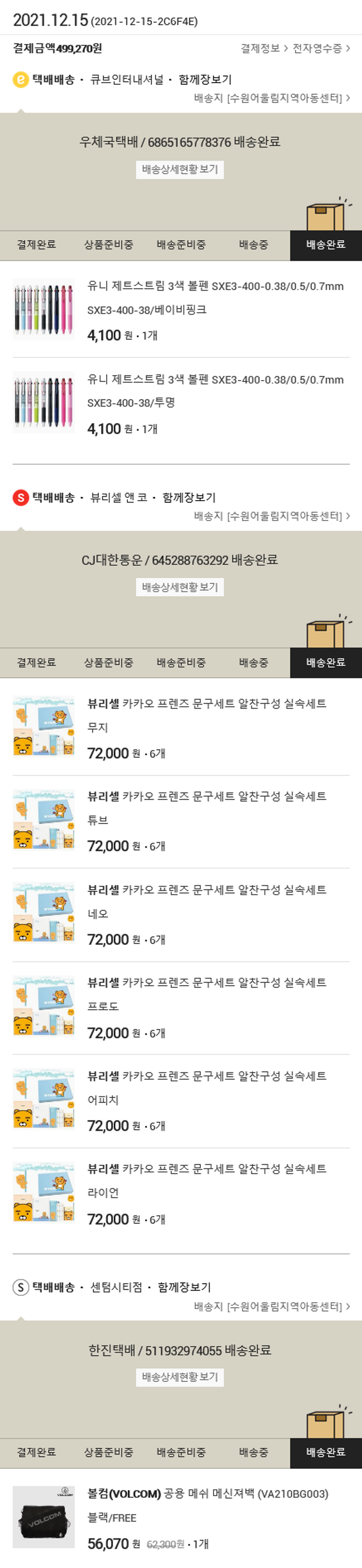362x1568 pixels.
Task: View 한진택배 배송상세현황보기
Action: 180,1377
